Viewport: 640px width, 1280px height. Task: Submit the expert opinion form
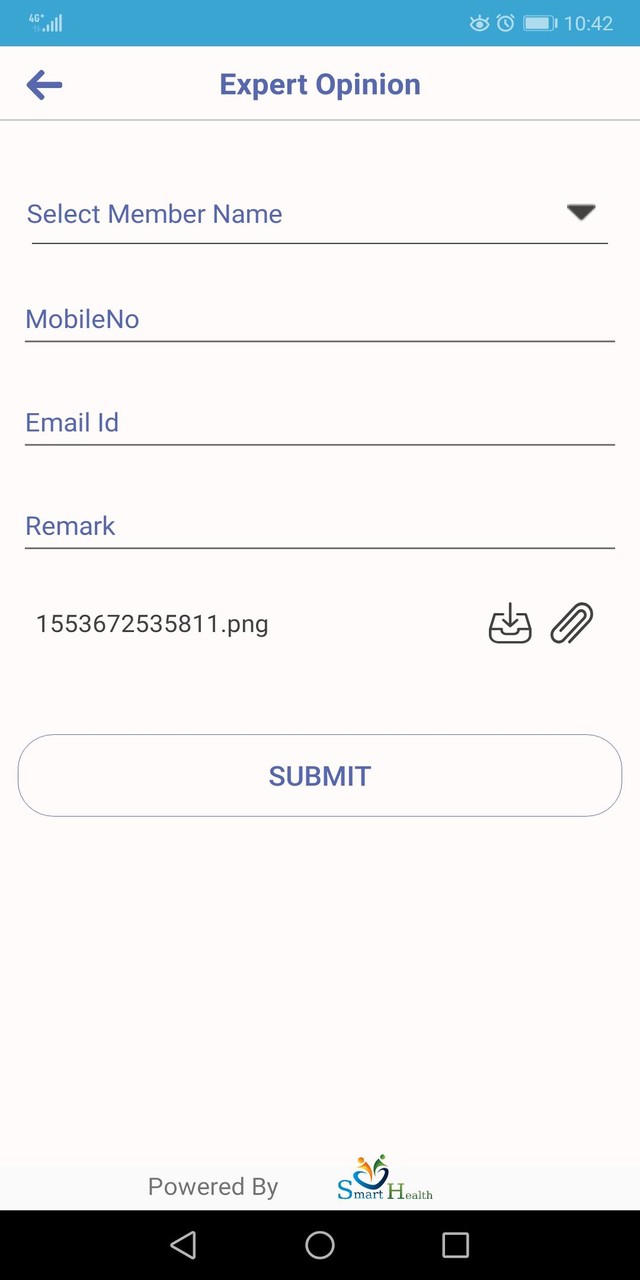point(320,776)
